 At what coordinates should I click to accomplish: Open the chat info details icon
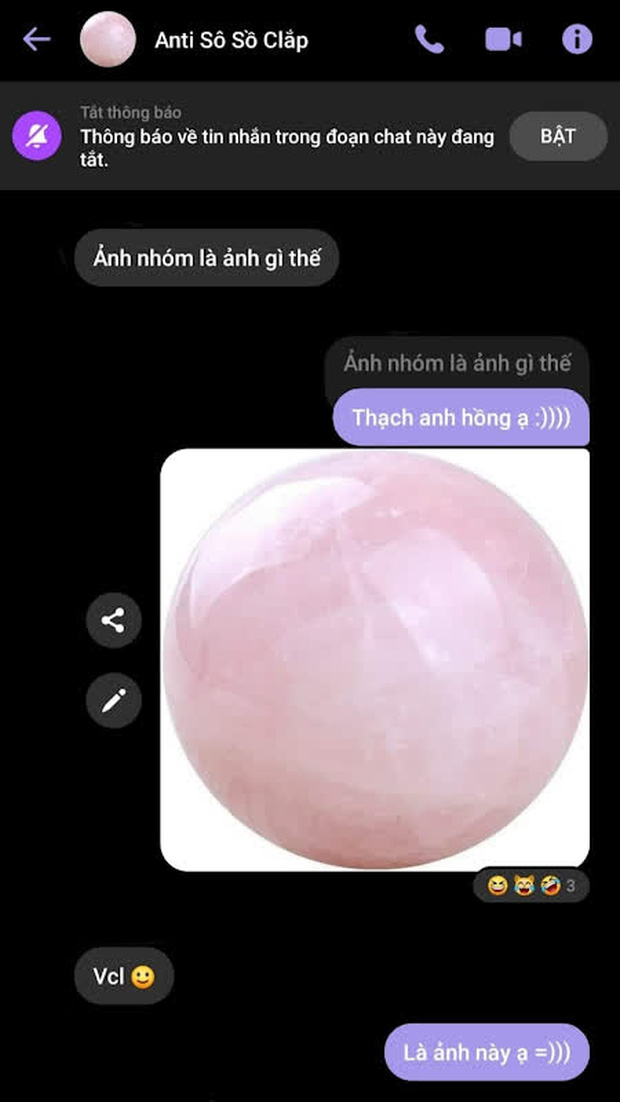click(577, 40)
